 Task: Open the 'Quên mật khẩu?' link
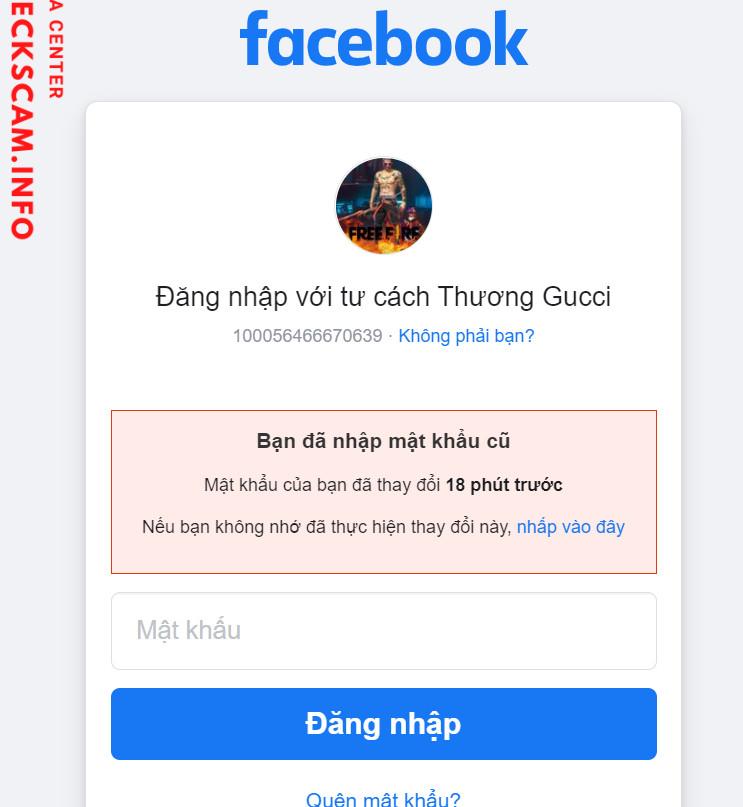(383, 799)
